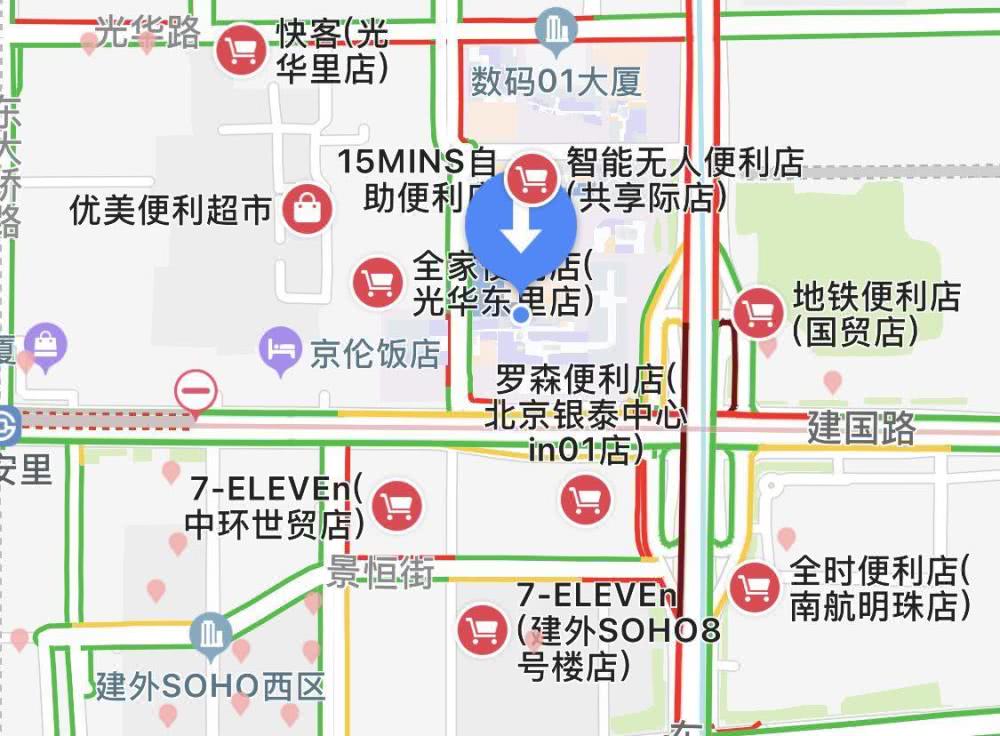This screenshot has width=1000, height=736.
Task: Tap the 京伦饭店 hotel marker
Action: (x=280, y=350)
